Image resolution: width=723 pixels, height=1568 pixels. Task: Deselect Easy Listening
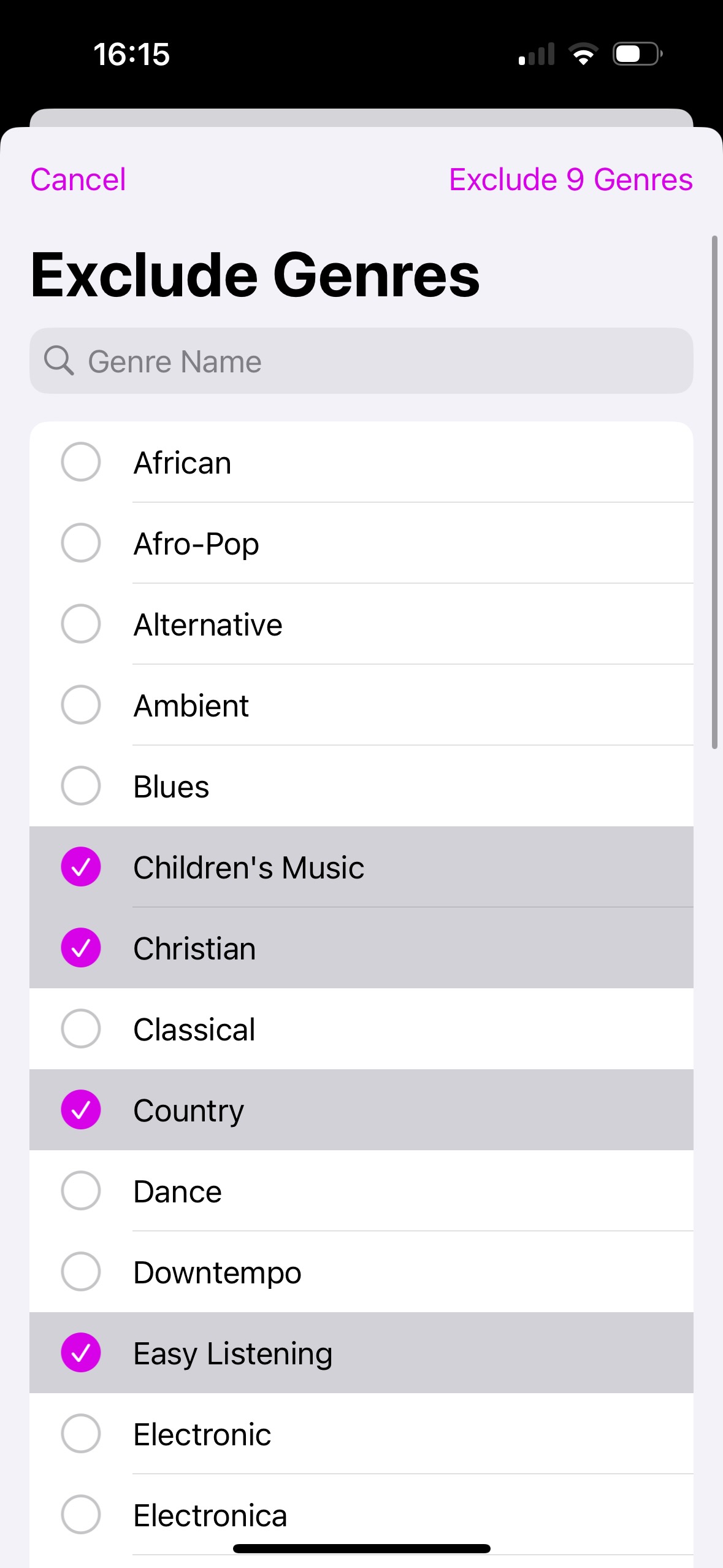361,1353
